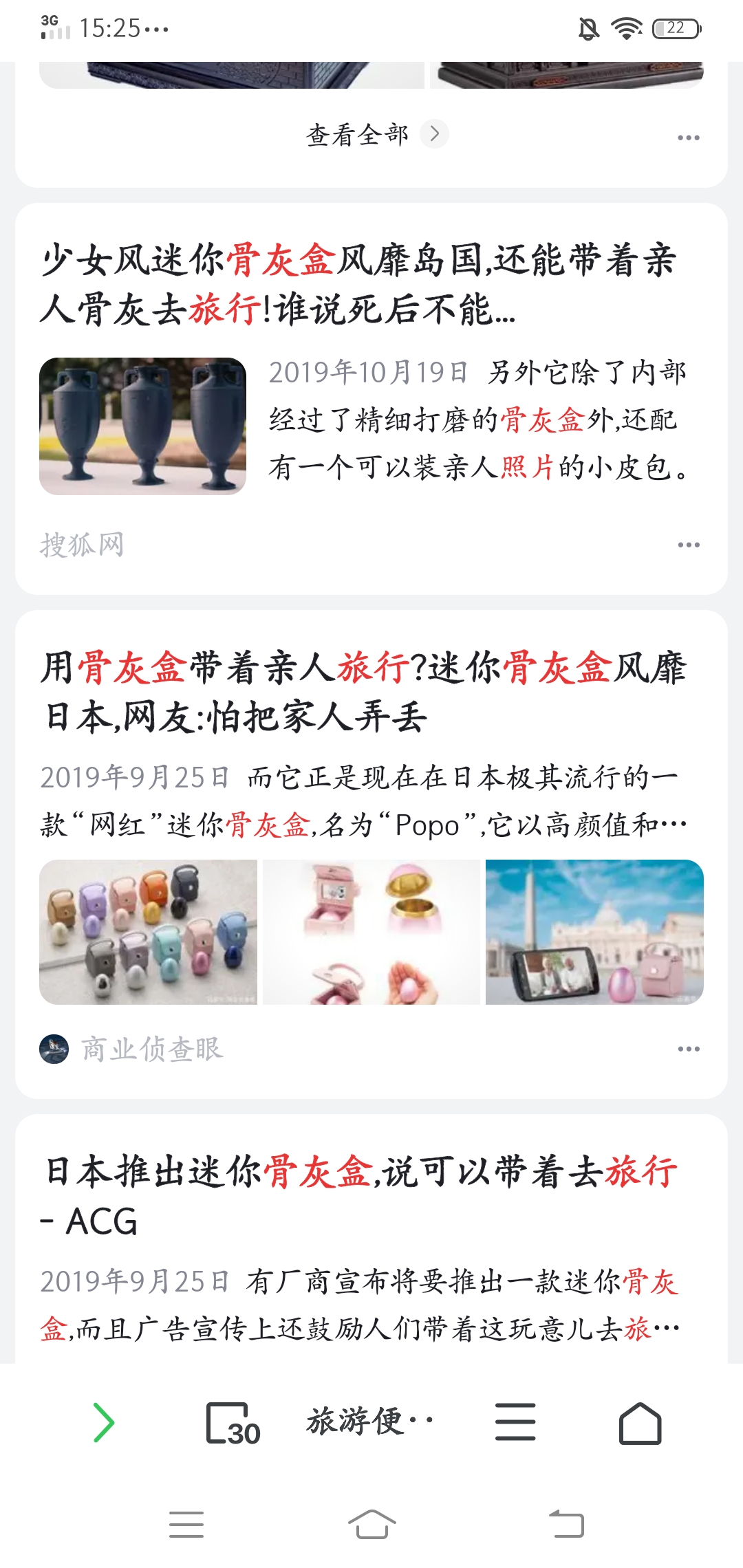This screenshot has width=743, height=1568.
Task: Open article 用骨灰盒带着亲人旅行
Action: coord(363,692)
